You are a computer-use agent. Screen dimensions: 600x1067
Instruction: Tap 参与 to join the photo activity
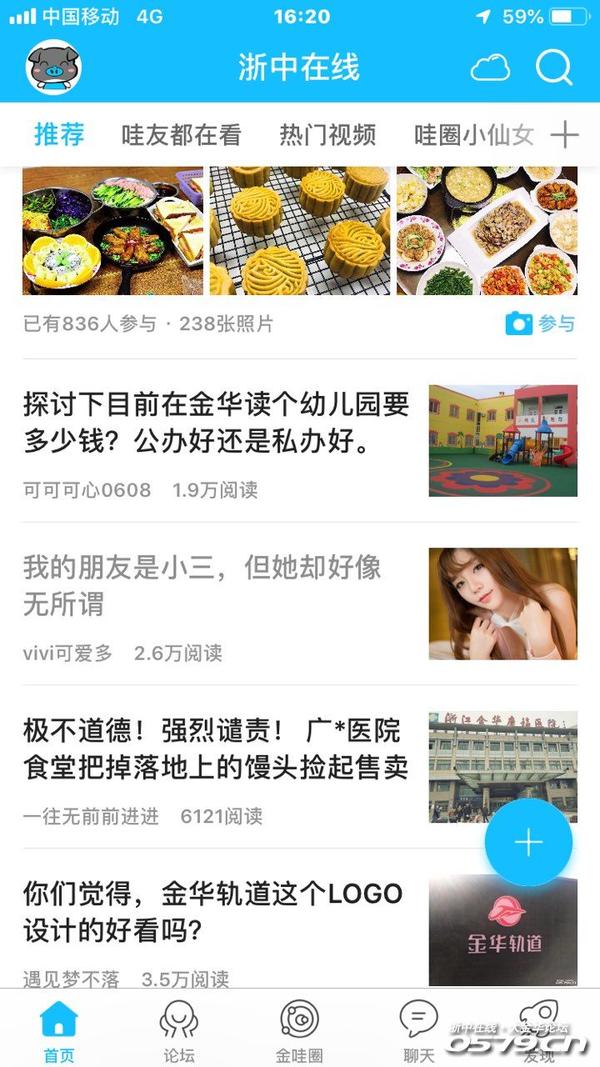coord(541,323)
